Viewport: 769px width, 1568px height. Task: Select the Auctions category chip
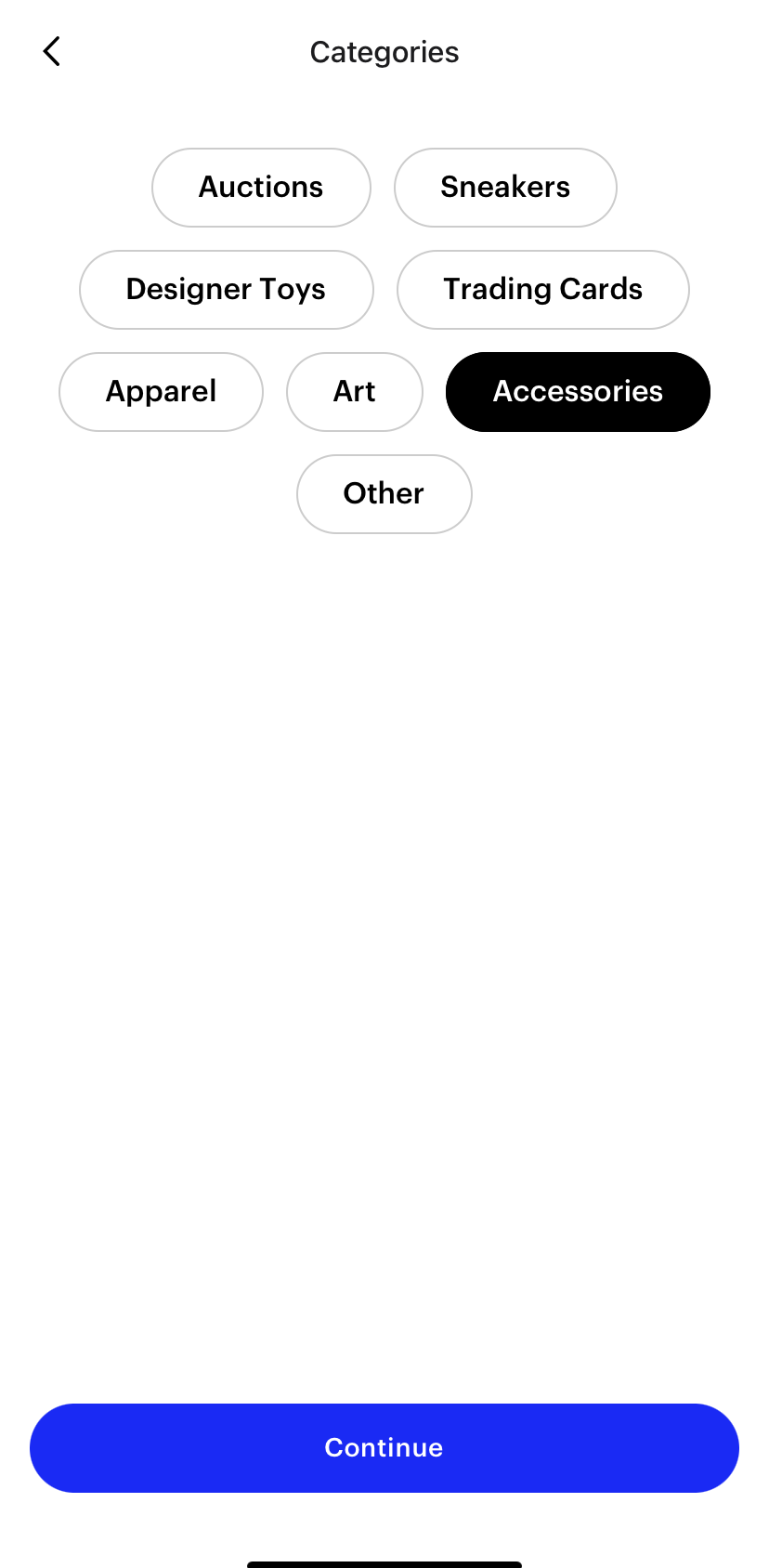[261, 188]
